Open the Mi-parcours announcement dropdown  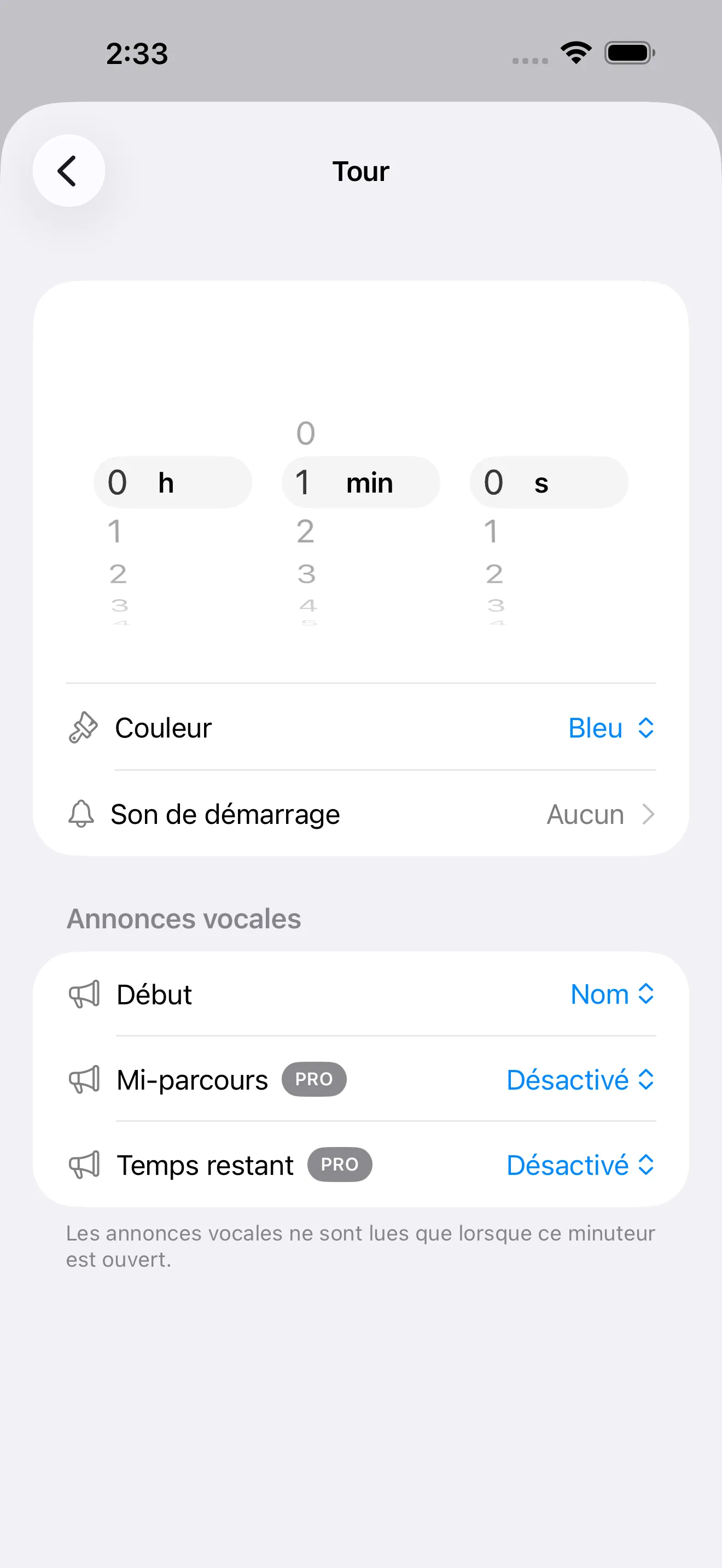click(580, 1080)
